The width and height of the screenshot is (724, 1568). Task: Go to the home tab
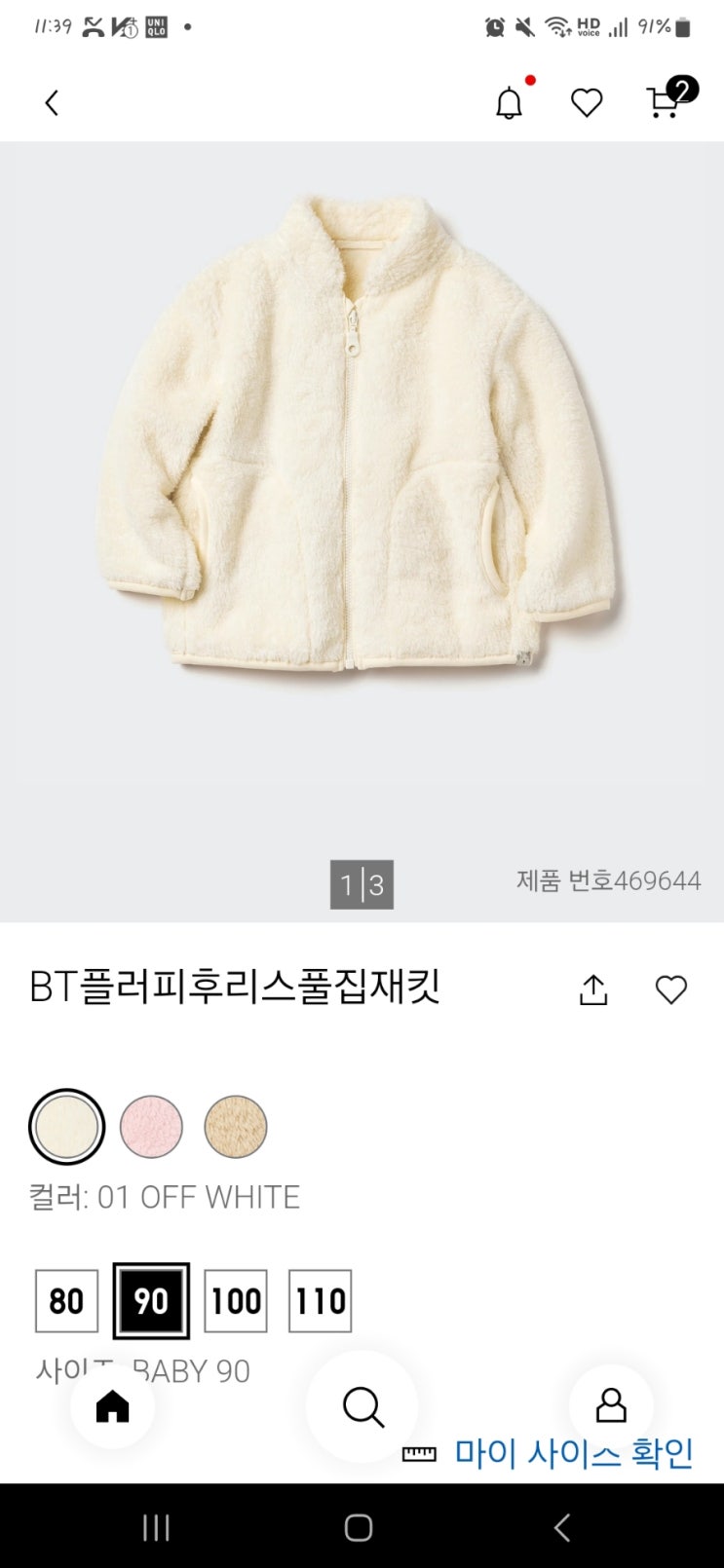point(112,1406)
